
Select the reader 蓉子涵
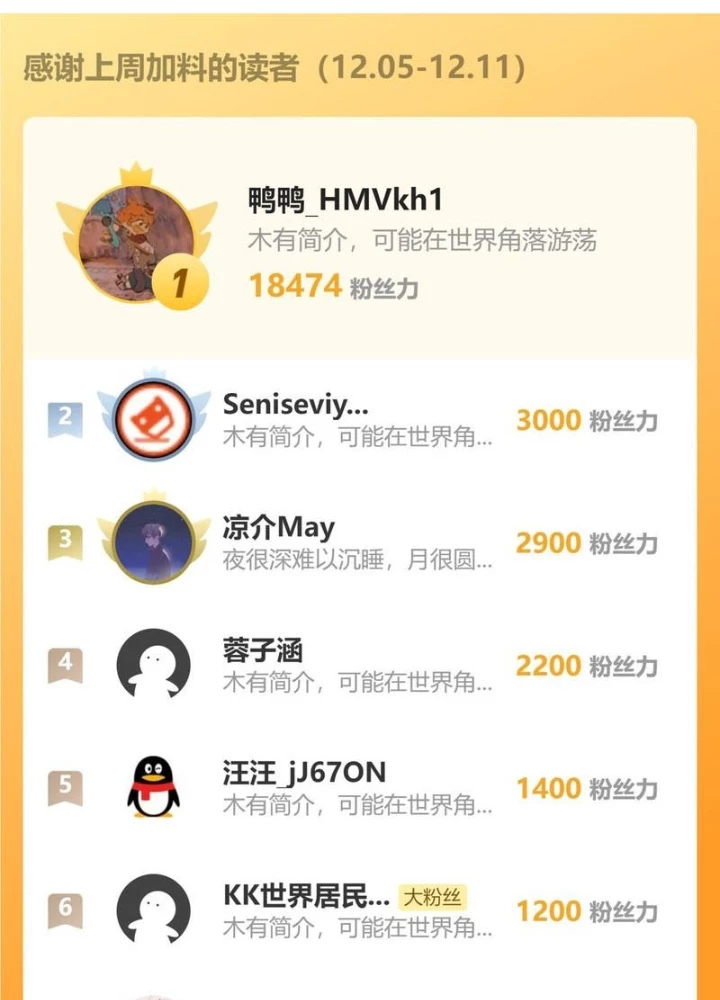[262, 651]
